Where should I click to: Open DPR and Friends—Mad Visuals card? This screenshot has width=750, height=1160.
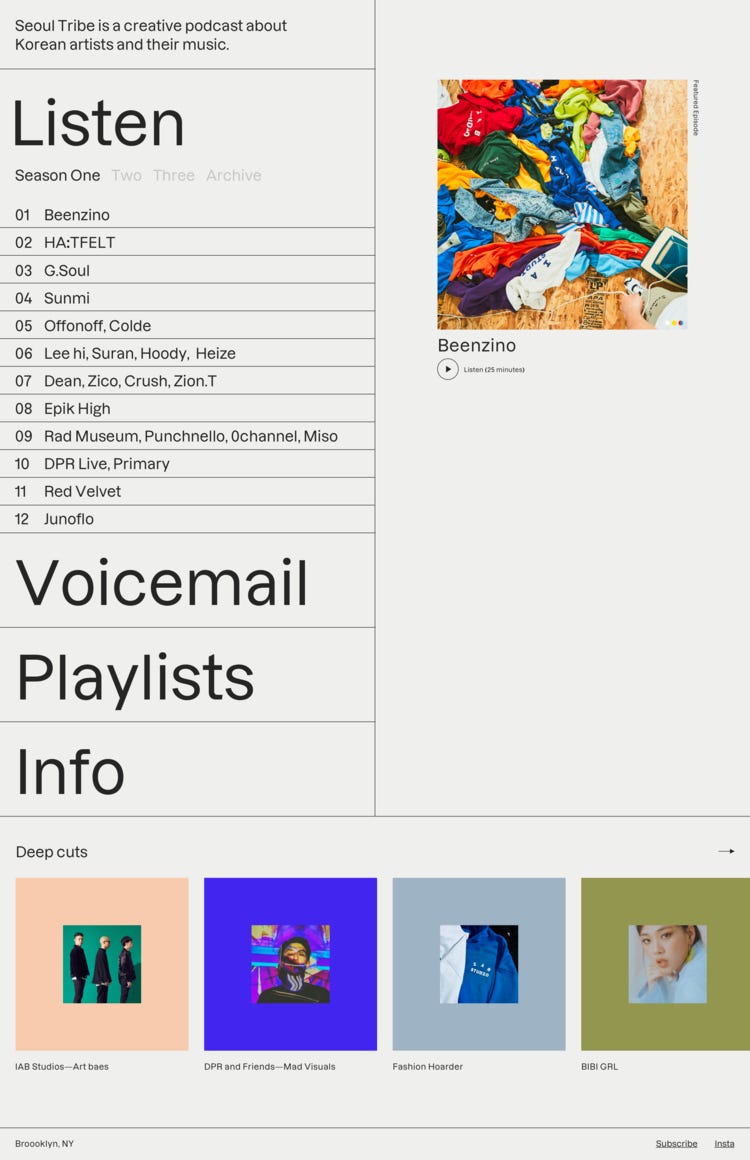pyautogui.click(x=290, y=964)
